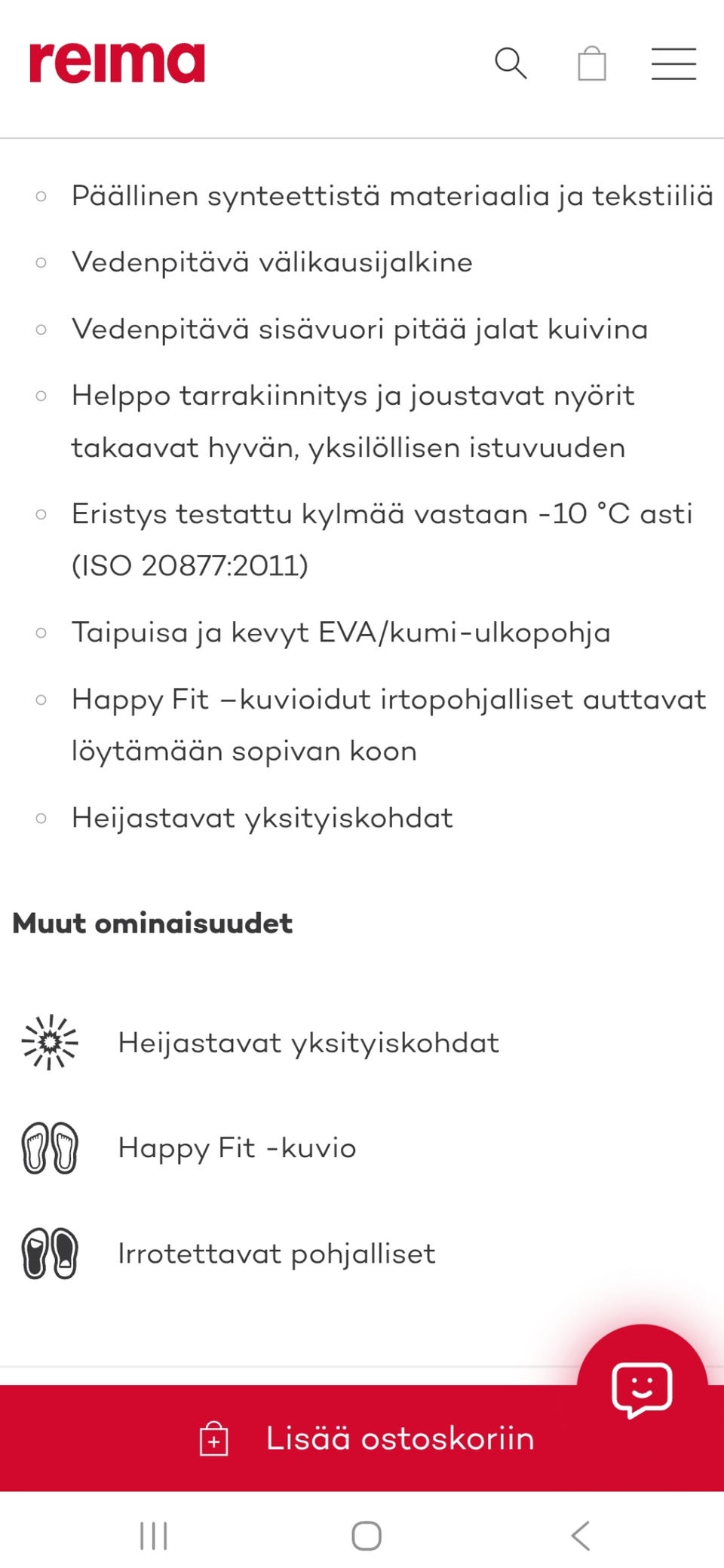
Task: Select the removable insoles icon
Action: tap(50, 1254)
